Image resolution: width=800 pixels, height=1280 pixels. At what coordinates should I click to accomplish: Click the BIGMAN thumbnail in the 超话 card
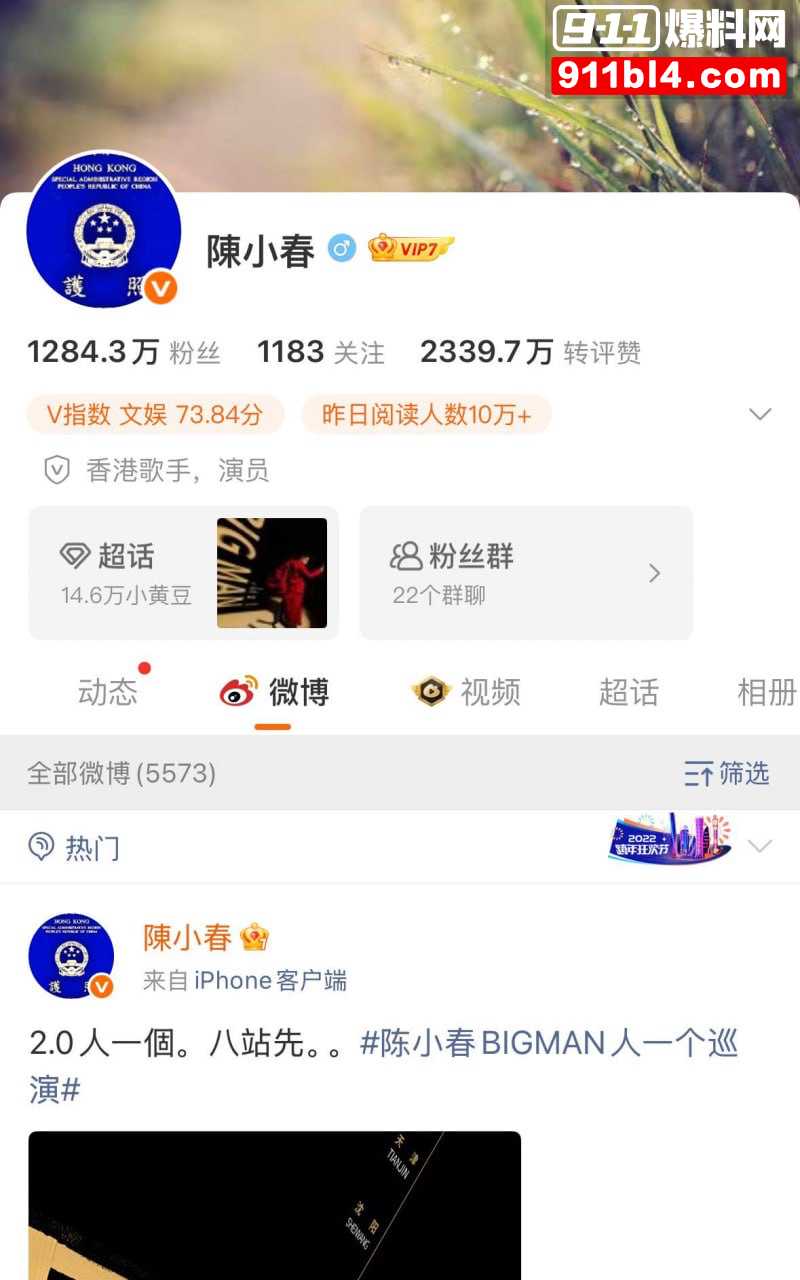tap(274, 572)
